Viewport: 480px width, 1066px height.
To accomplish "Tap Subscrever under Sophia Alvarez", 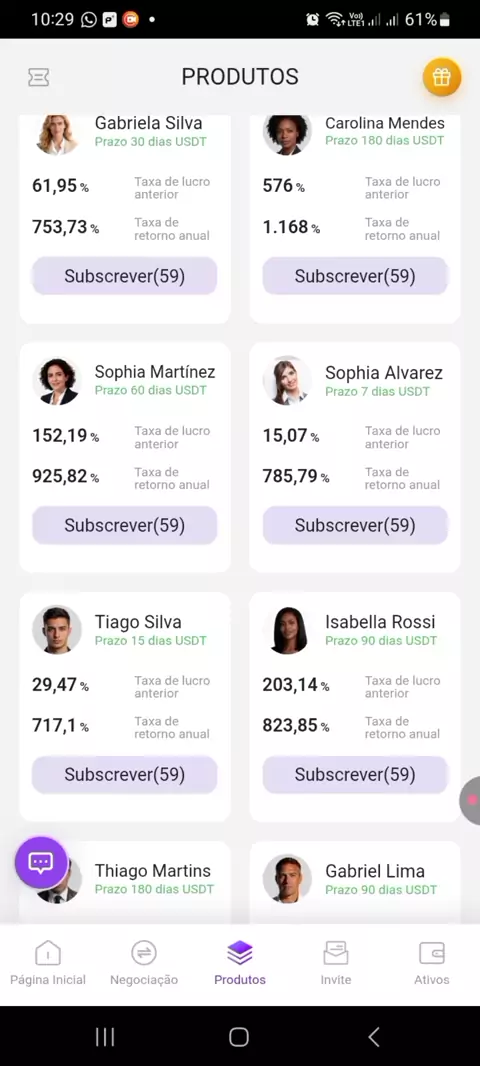I will [355, 526].
